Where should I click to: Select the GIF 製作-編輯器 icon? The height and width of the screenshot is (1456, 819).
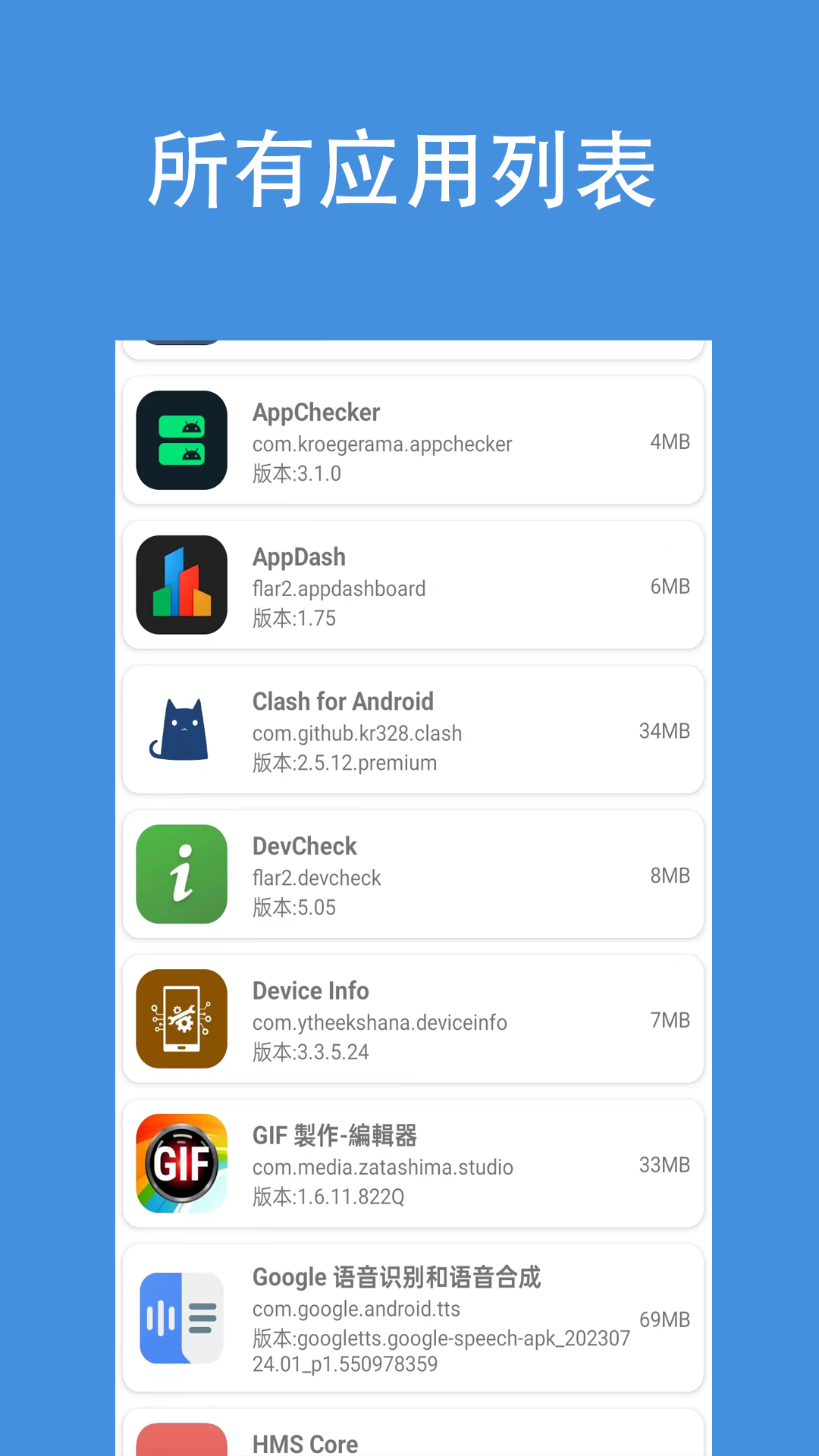coord(180,1163)
